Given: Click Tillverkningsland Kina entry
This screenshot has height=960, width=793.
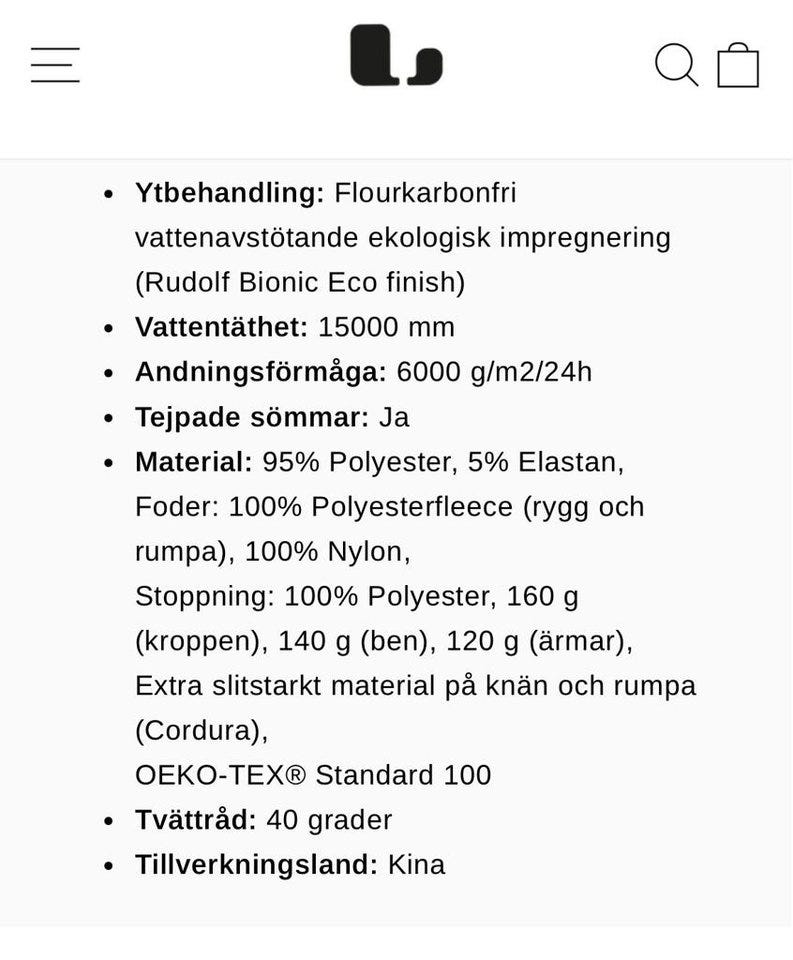Looking at the screenshot, I should (290, 865).
